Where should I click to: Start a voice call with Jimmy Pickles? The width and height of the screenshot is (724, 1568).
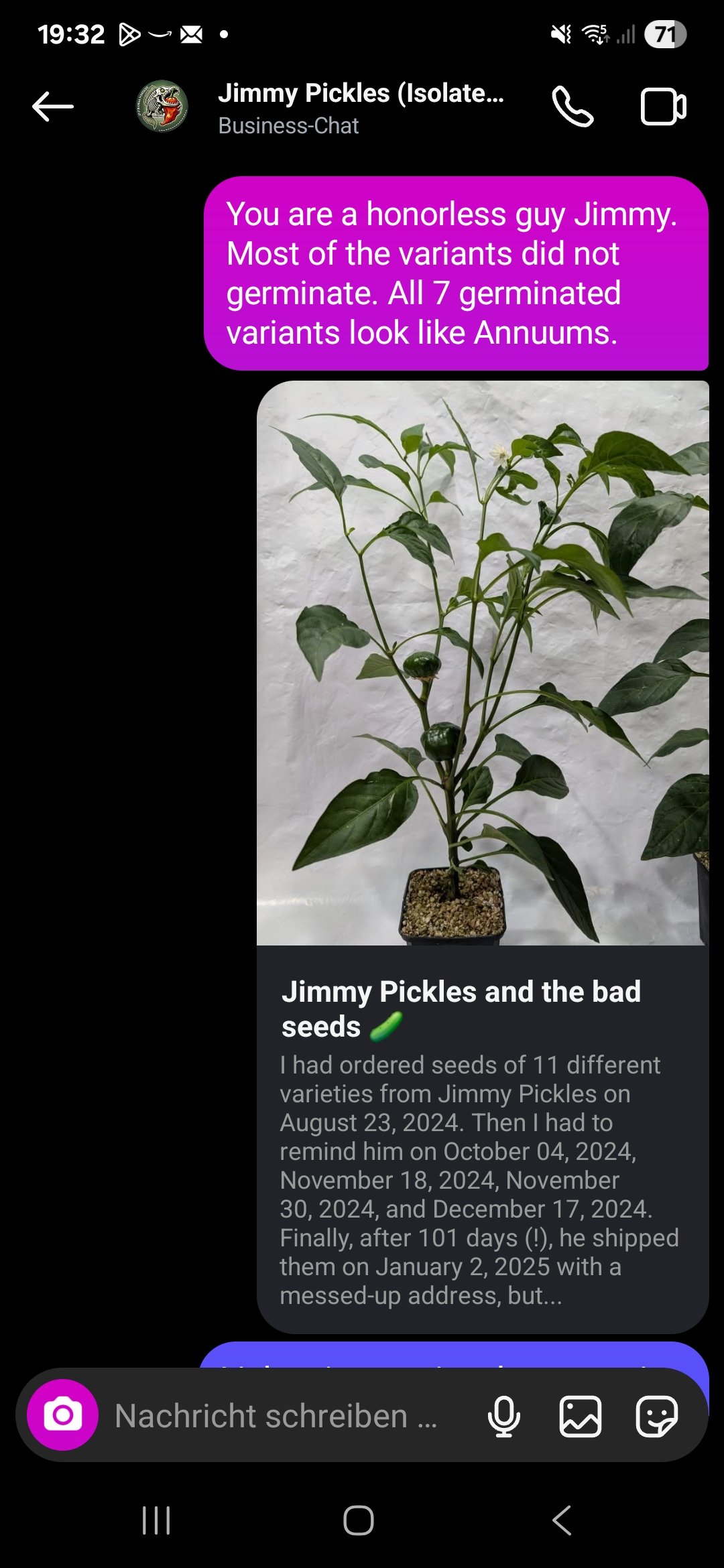[x=572, y=107]
